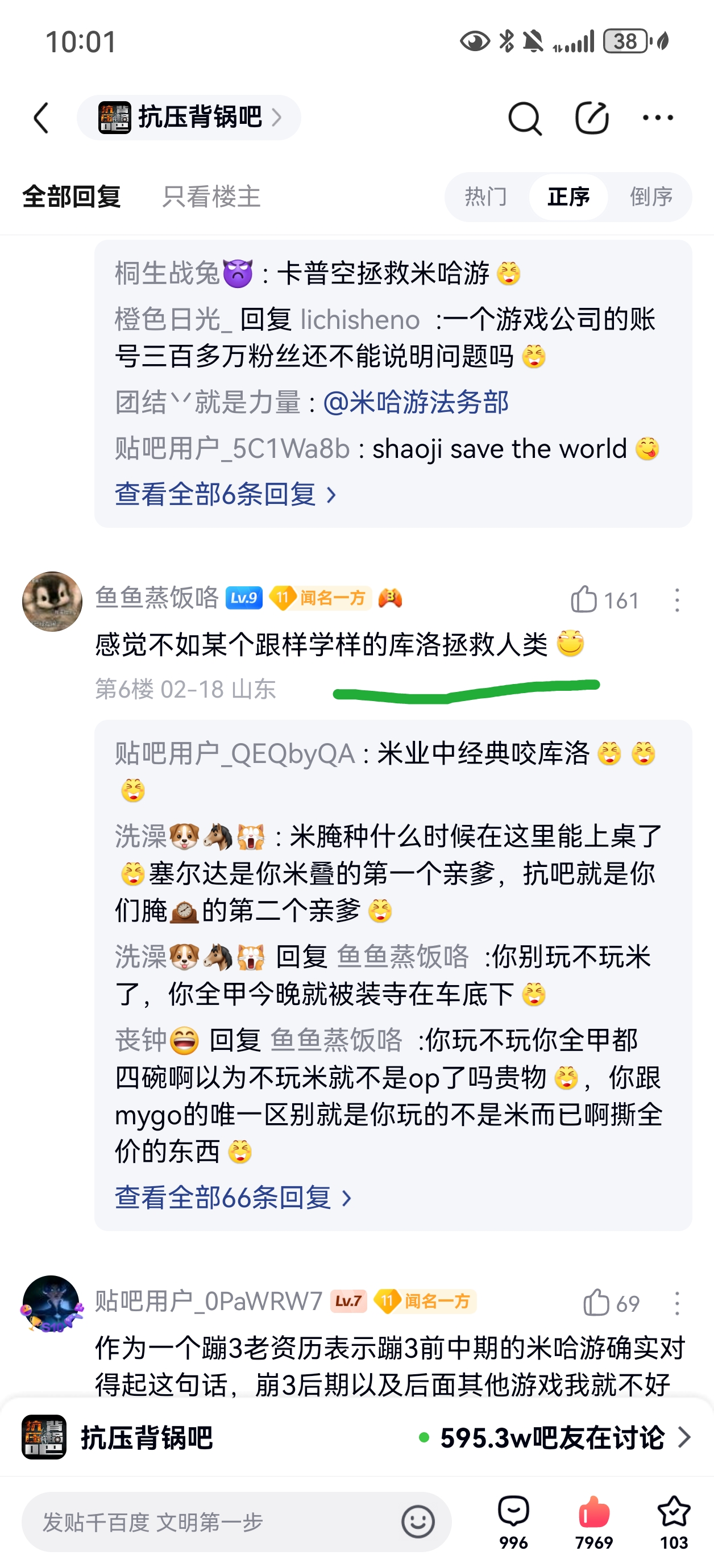Open the 595.3w吧友在讨论 banner

click(x=554, y=1437)
